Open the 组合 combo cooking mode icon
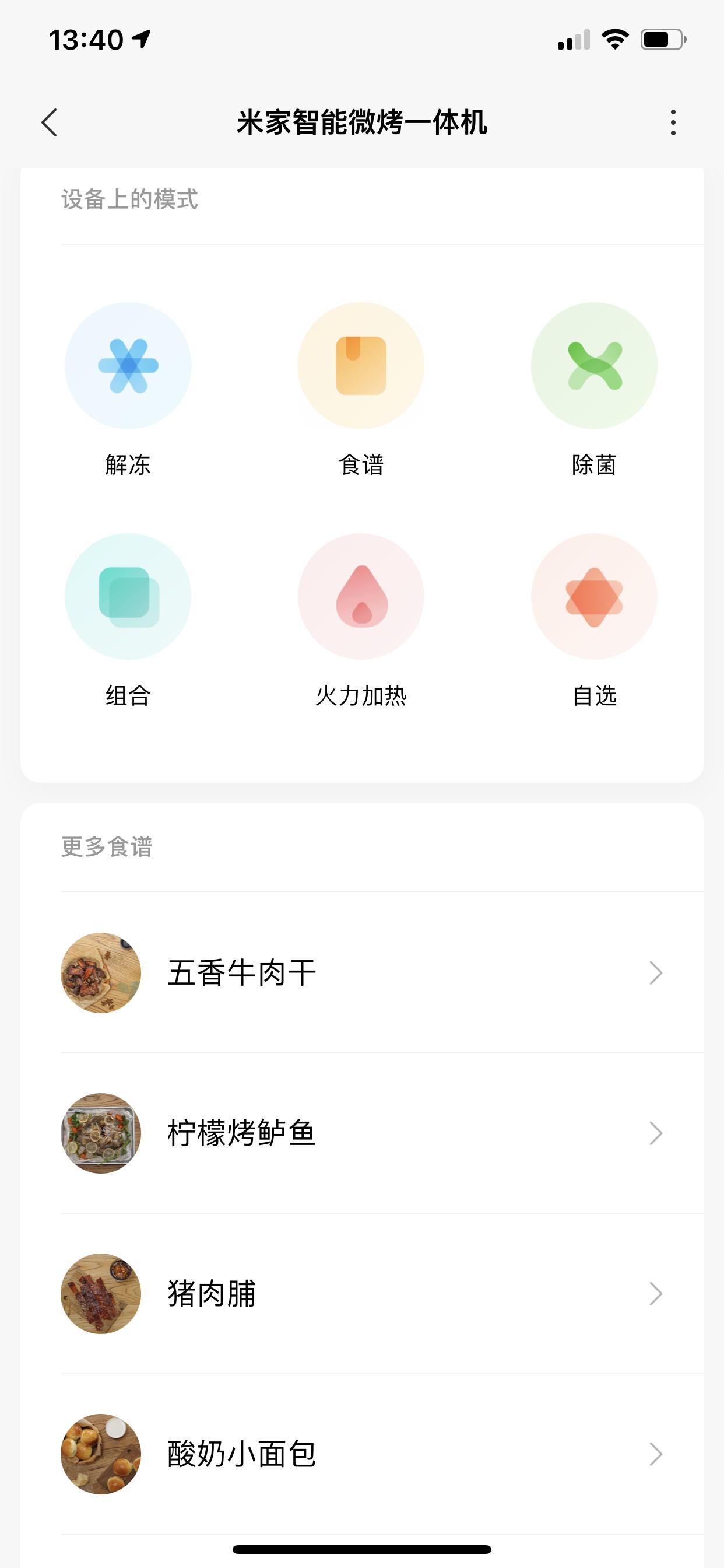Viewport: 724px width, 1568px height. 128,597
